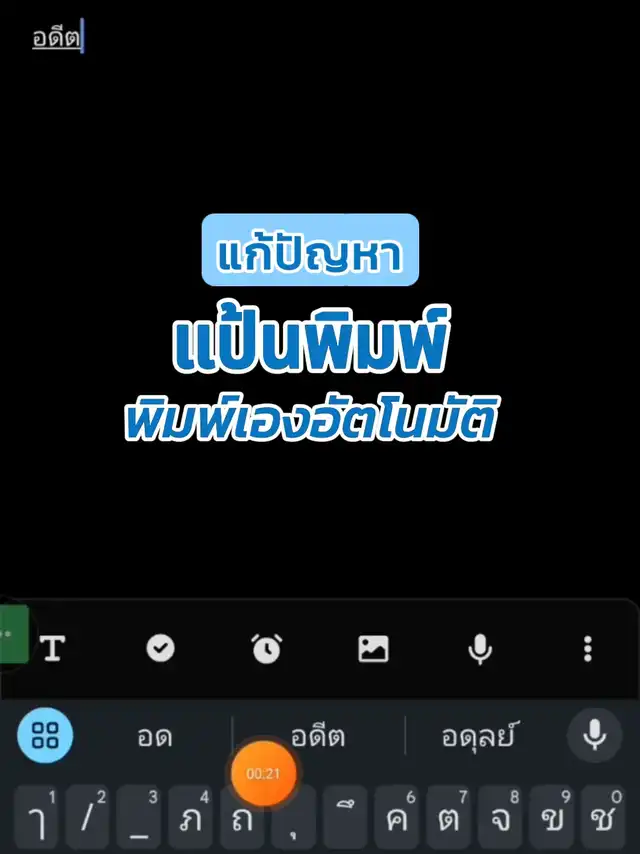
Task: Add a checklist with the checkmark icon
Action: [160, 649]
